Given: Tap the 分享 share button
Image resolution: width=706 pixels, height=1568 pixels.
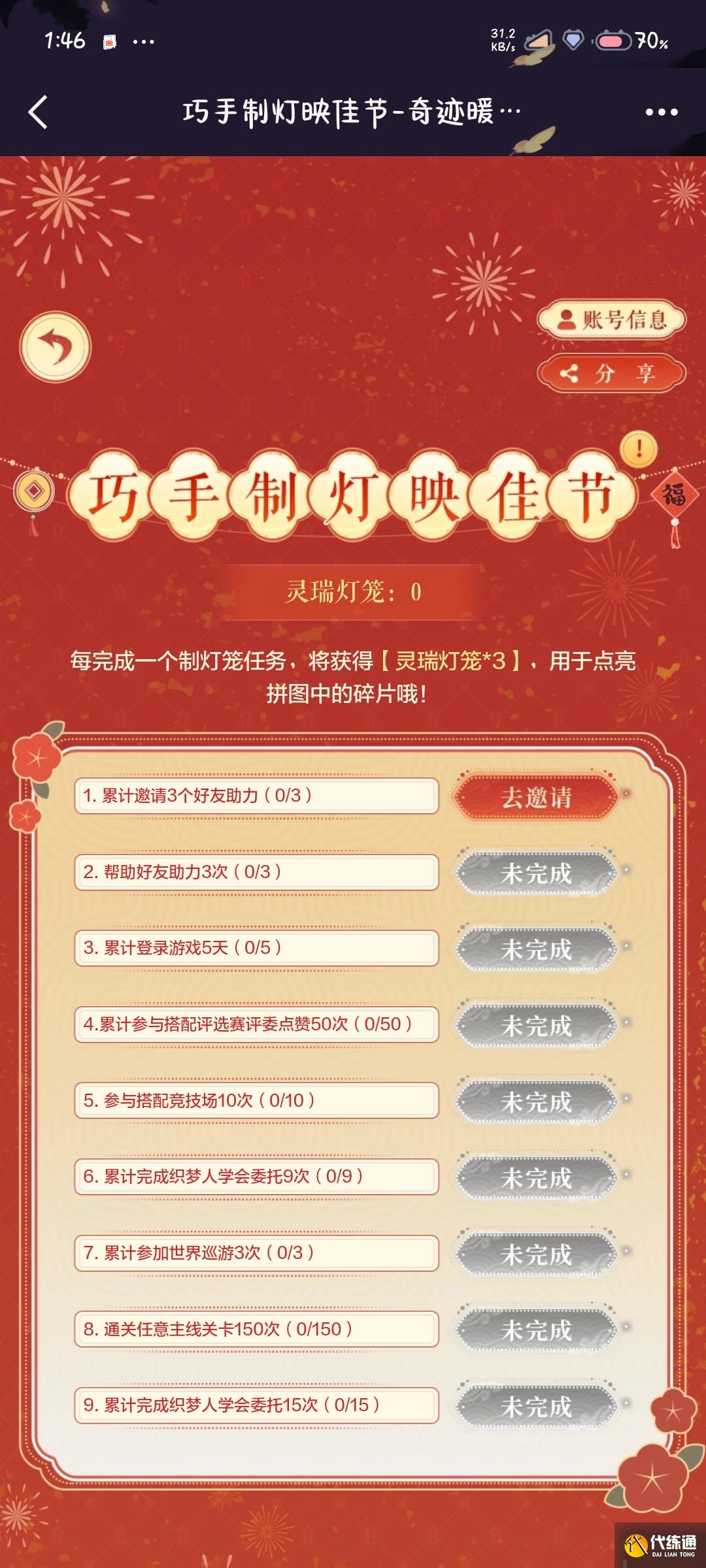Looking at the screenshot, I should click(x=611, y=374).
